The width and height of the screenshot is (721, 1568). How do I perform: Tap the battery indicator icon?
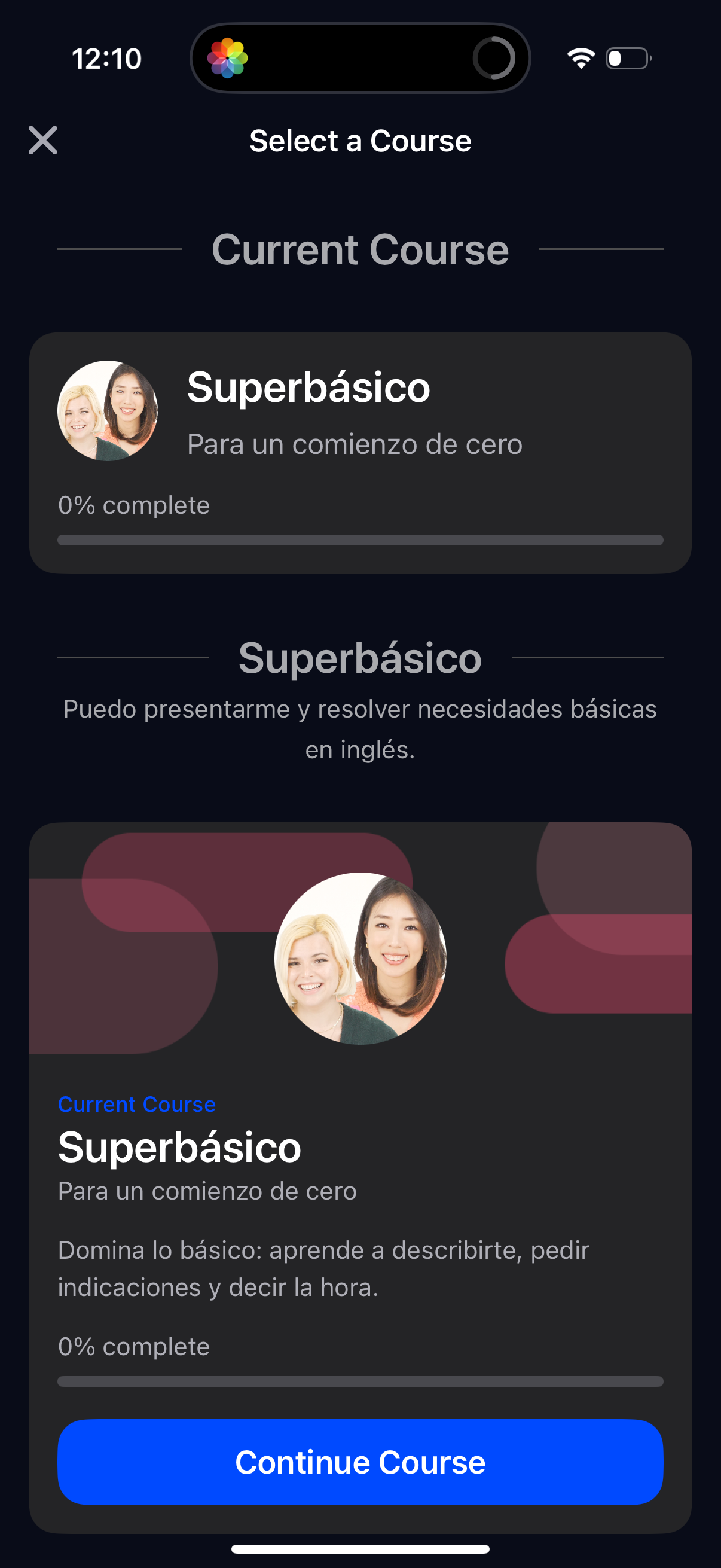[x=627, y=58]
